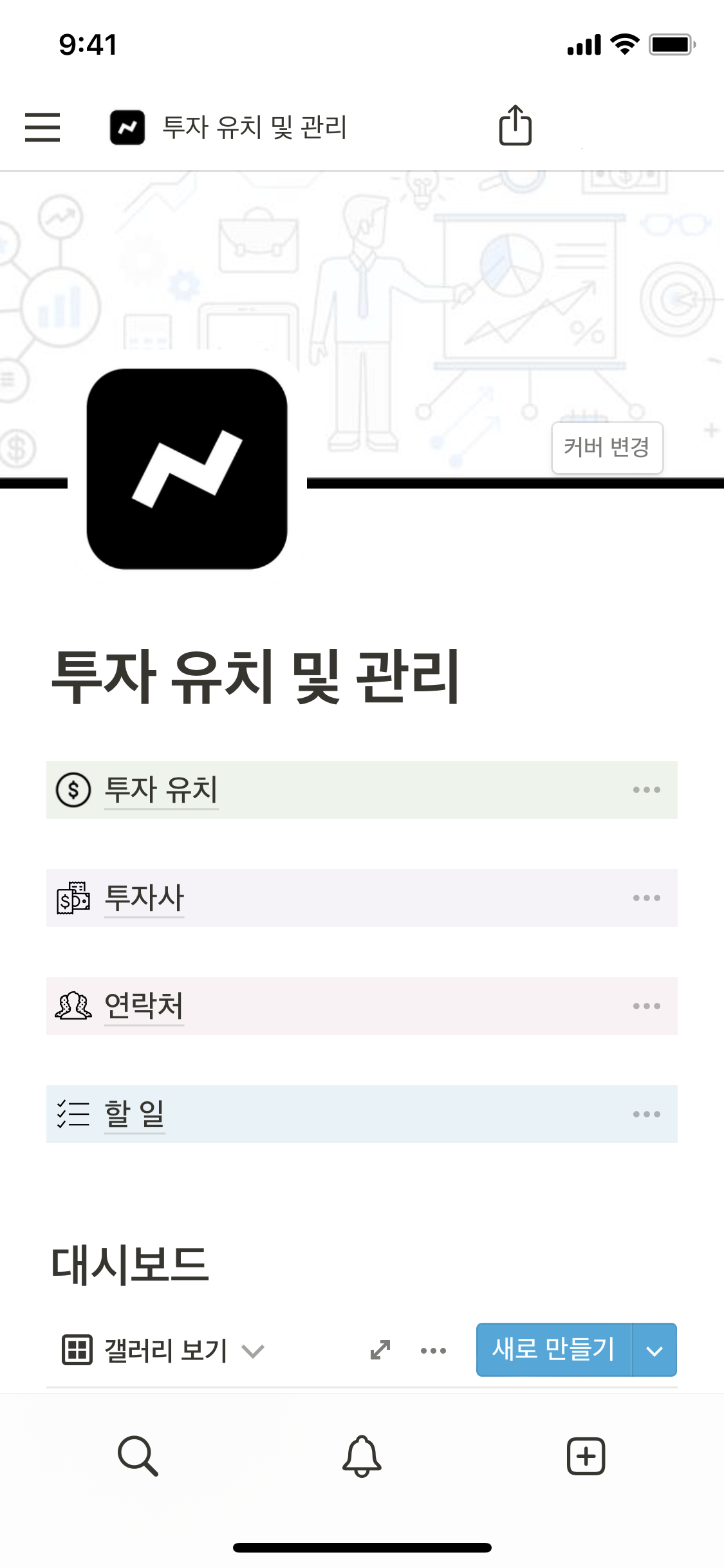Open more options for 연락처
The width and height of the screenshot is (724, 1568).
[646, 1006]
